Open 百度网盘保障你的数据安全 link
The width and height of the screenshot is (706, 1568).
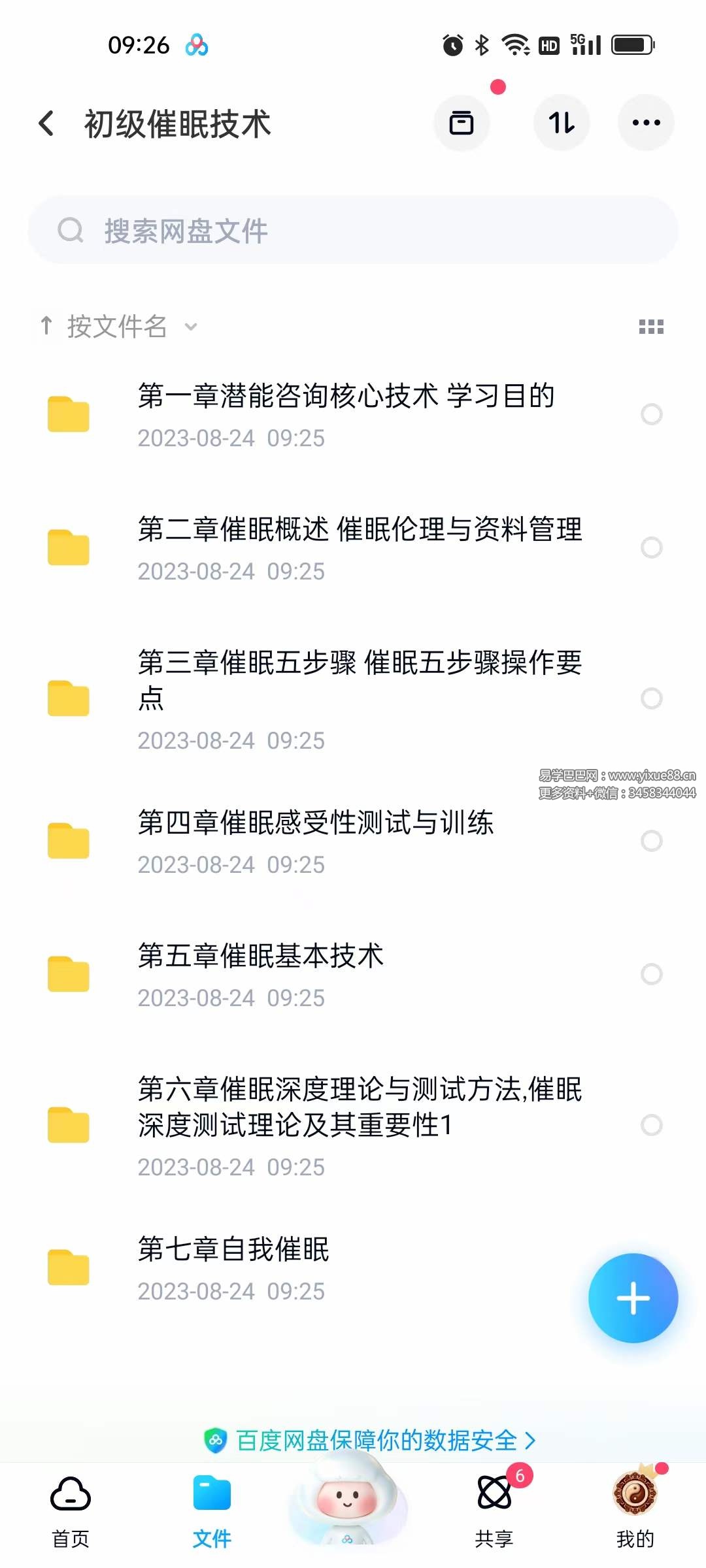pos(370,1440)
